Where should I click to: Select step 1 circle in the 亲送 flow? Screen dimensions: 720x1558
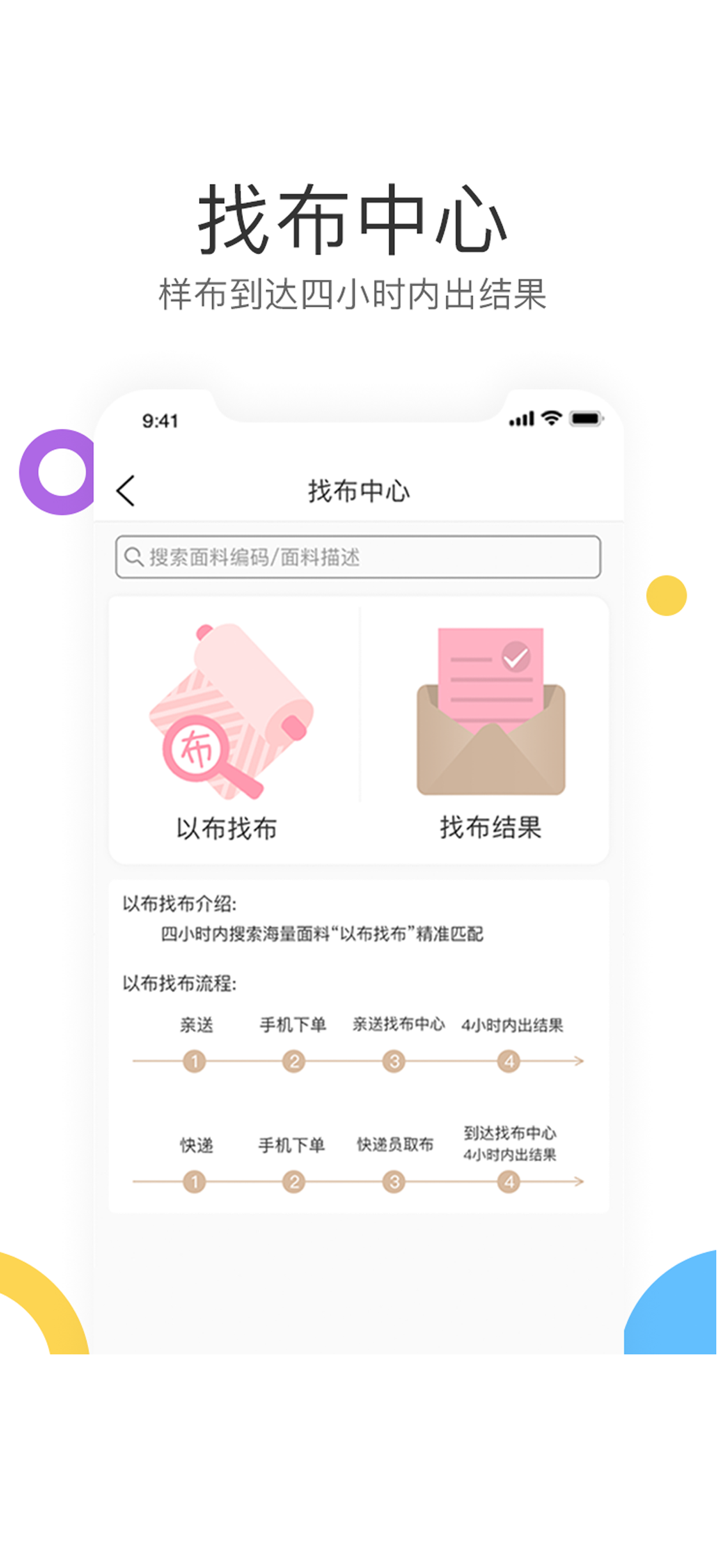click(194, 1062)
